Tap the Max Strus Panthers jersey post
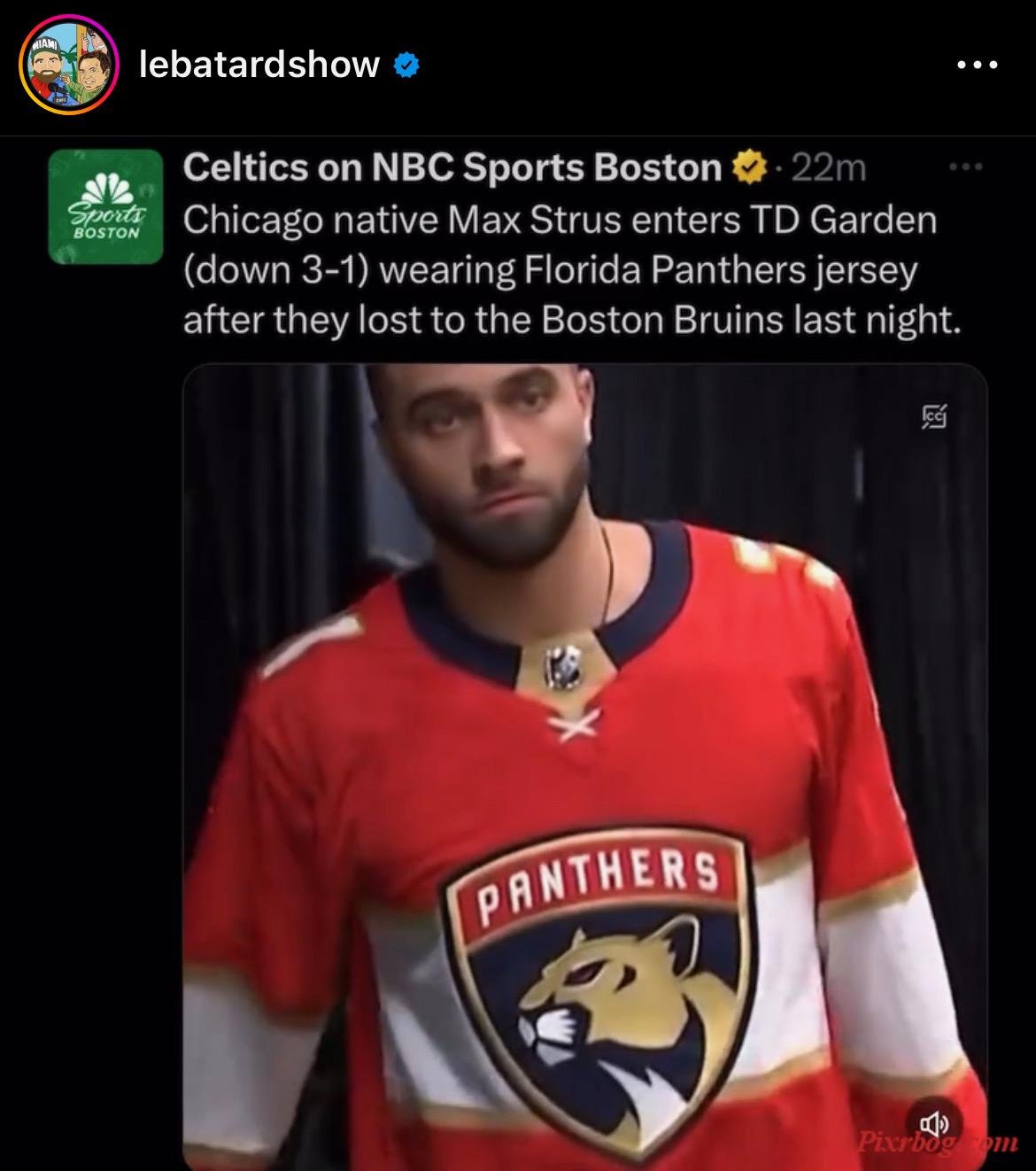This screenshot has height=1171, width=1036. pos(584,762)
